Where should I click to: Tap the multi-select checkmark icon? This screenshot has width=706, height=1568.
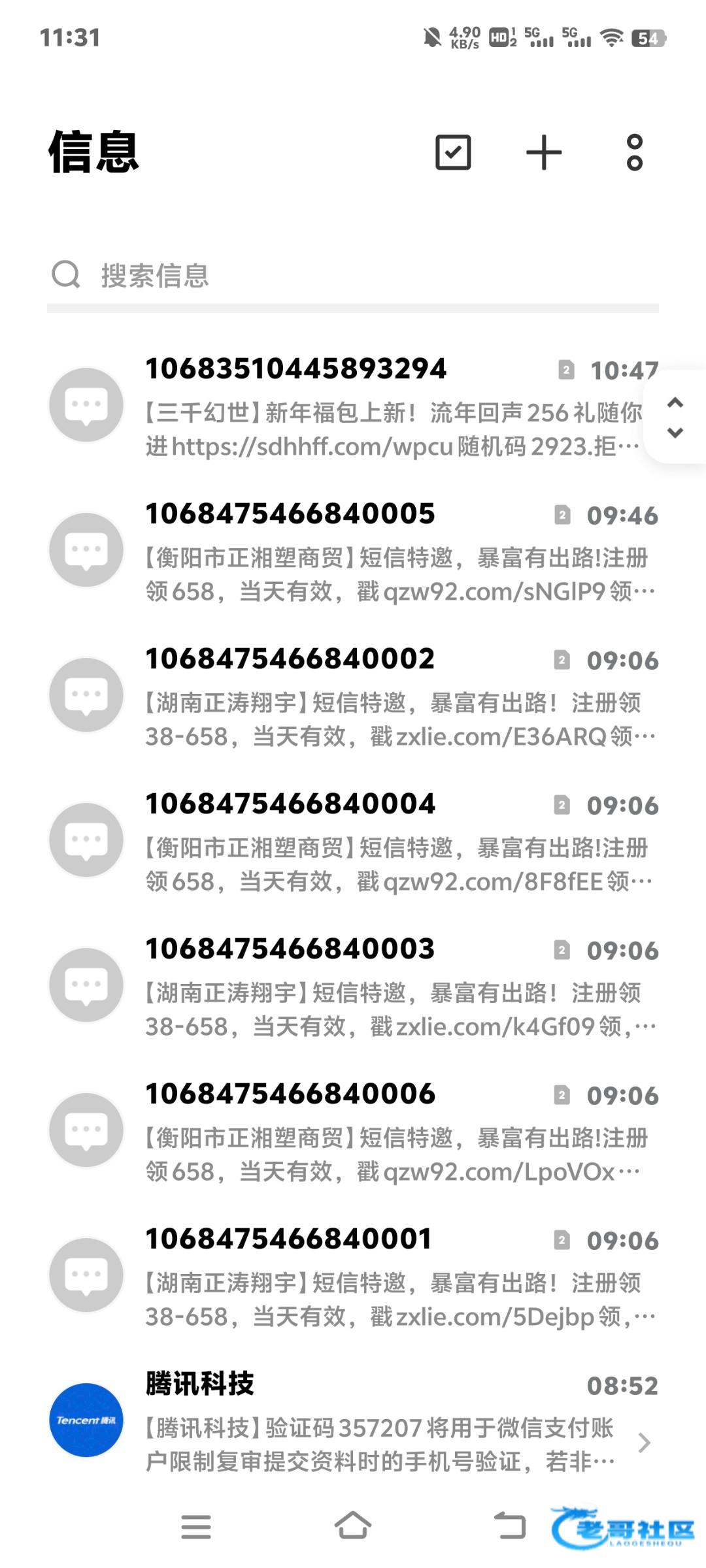[x=453, y=153]
